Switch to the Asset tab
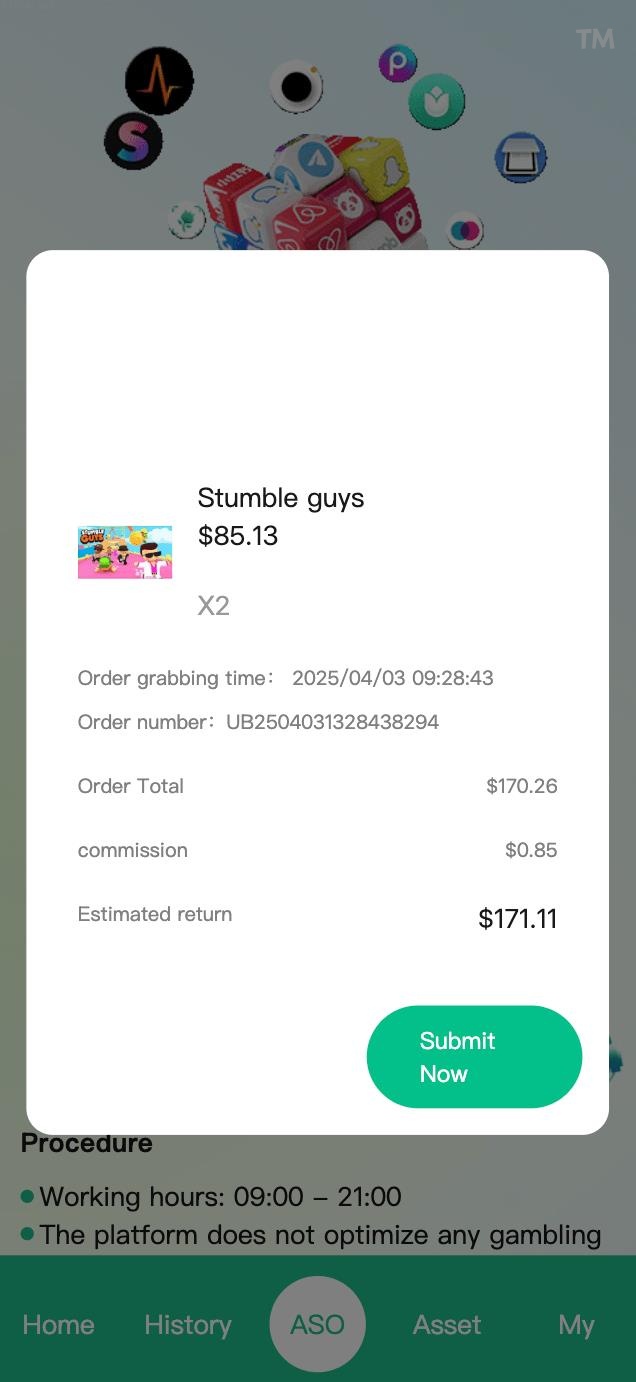The image size is (636, 1382). coord(447,1325)
